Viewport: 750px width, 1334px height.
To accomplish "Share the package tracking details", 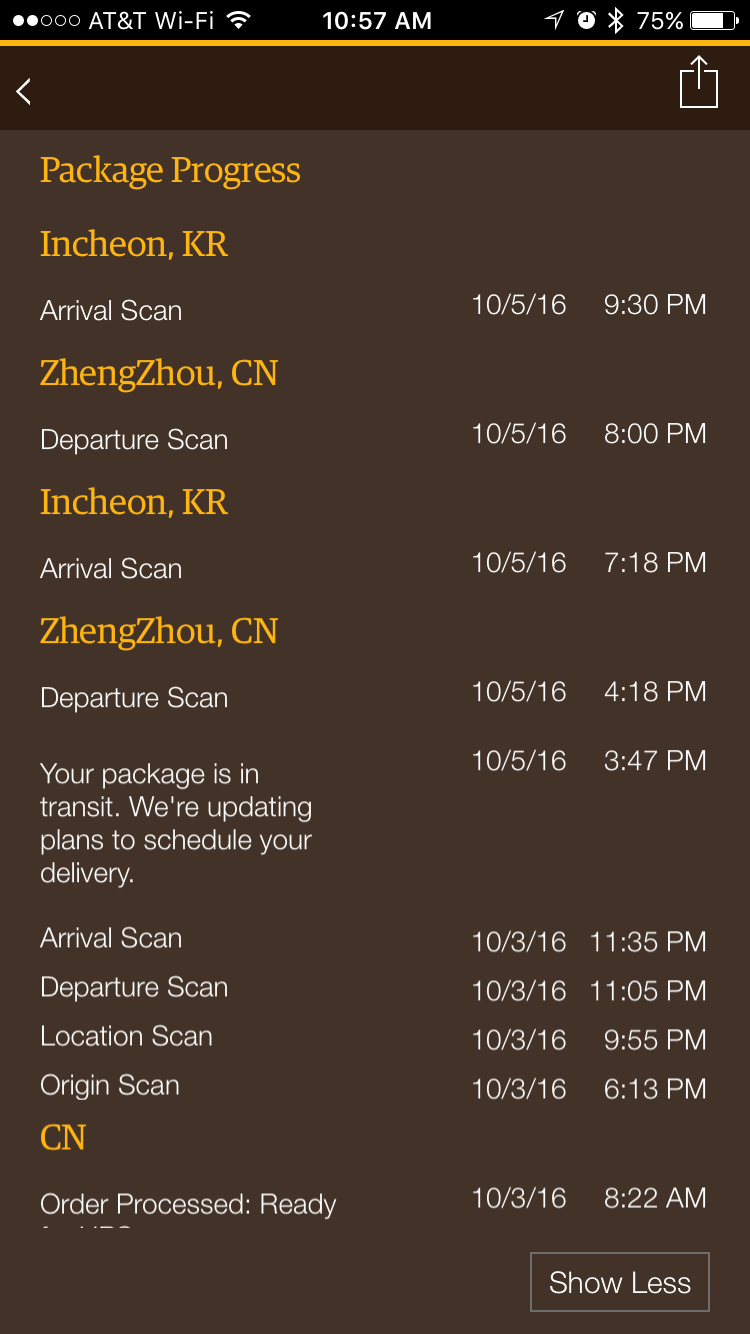I will [698, 83].
